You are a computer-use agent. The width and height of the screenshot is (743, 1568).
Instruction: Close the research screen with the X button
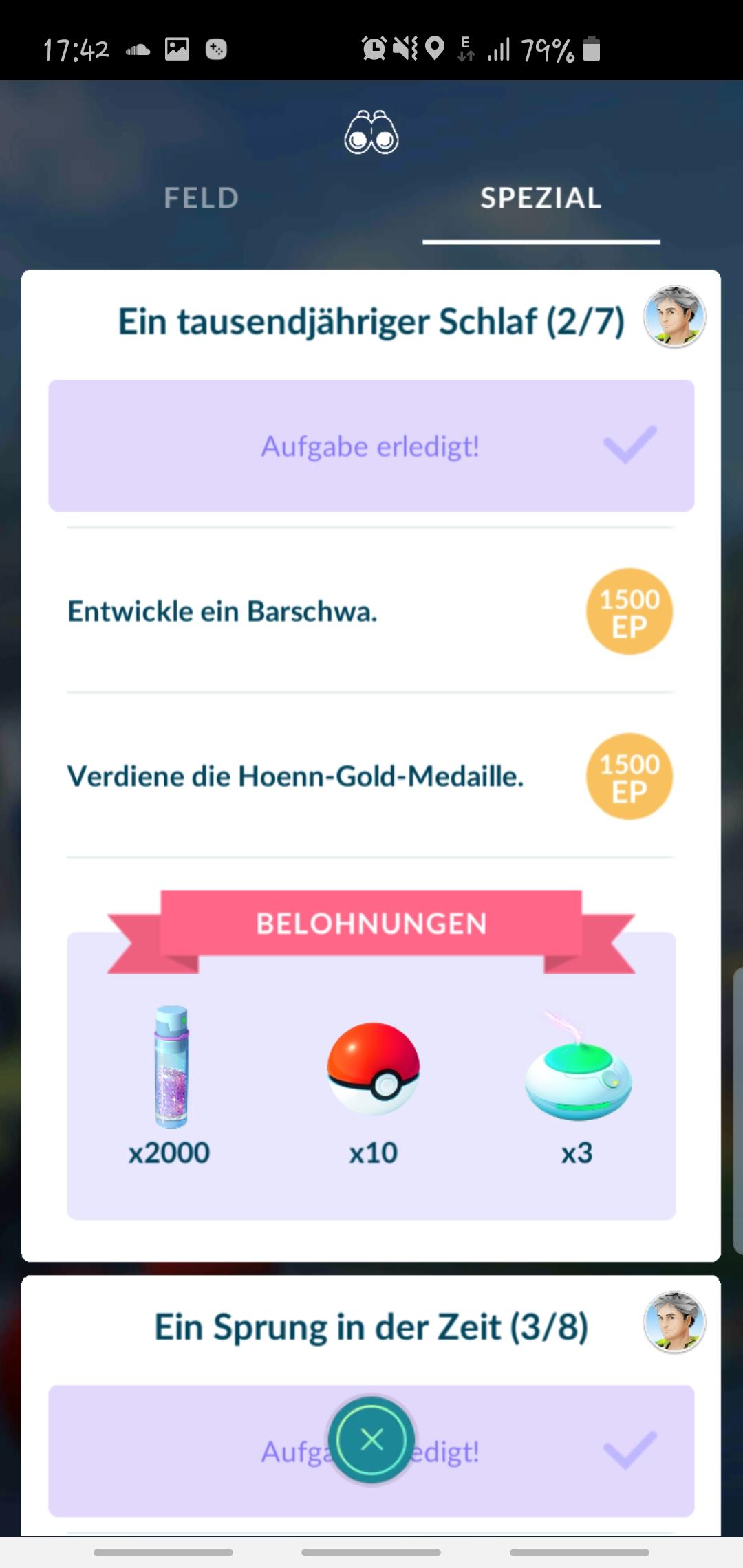(371, 1439)
